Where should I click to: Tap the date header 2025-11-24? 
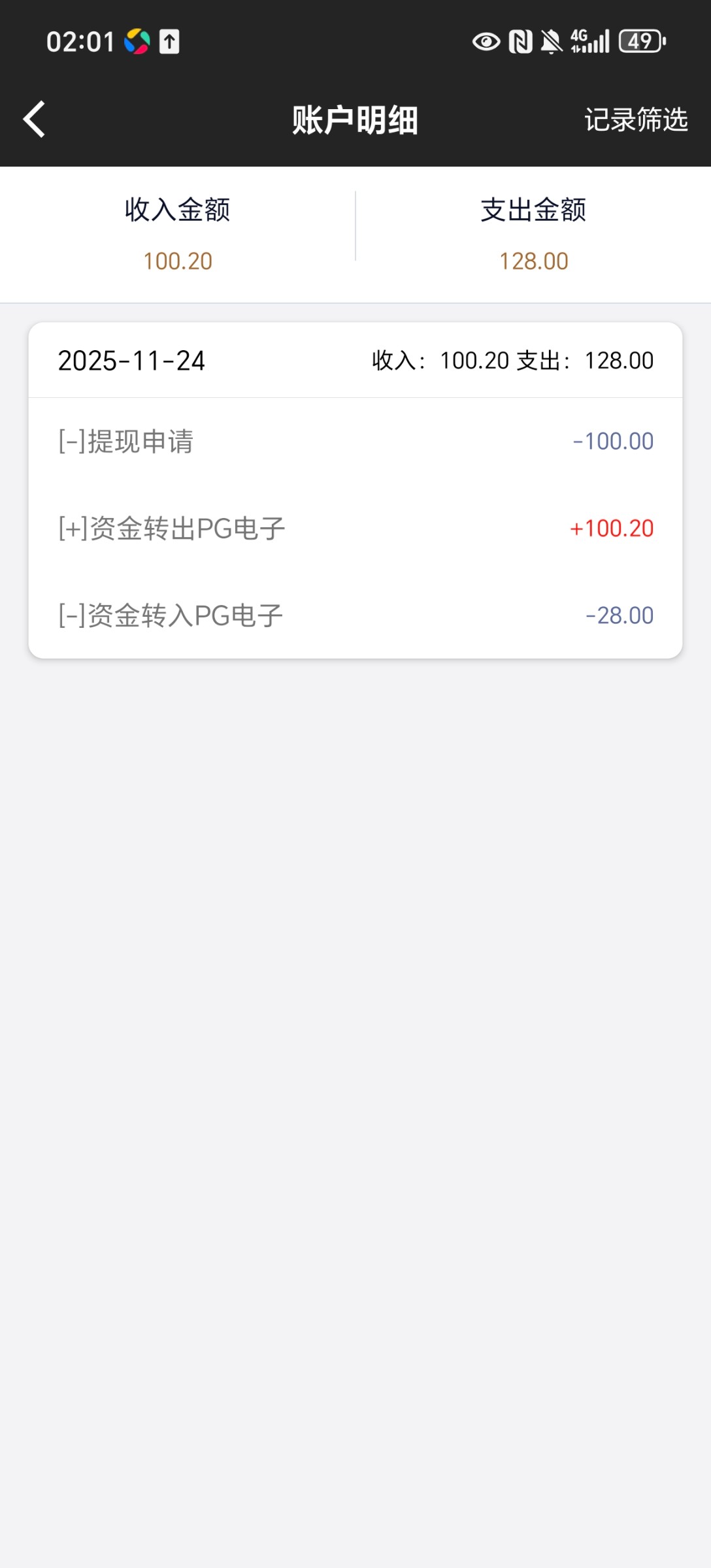pos(132,361)
